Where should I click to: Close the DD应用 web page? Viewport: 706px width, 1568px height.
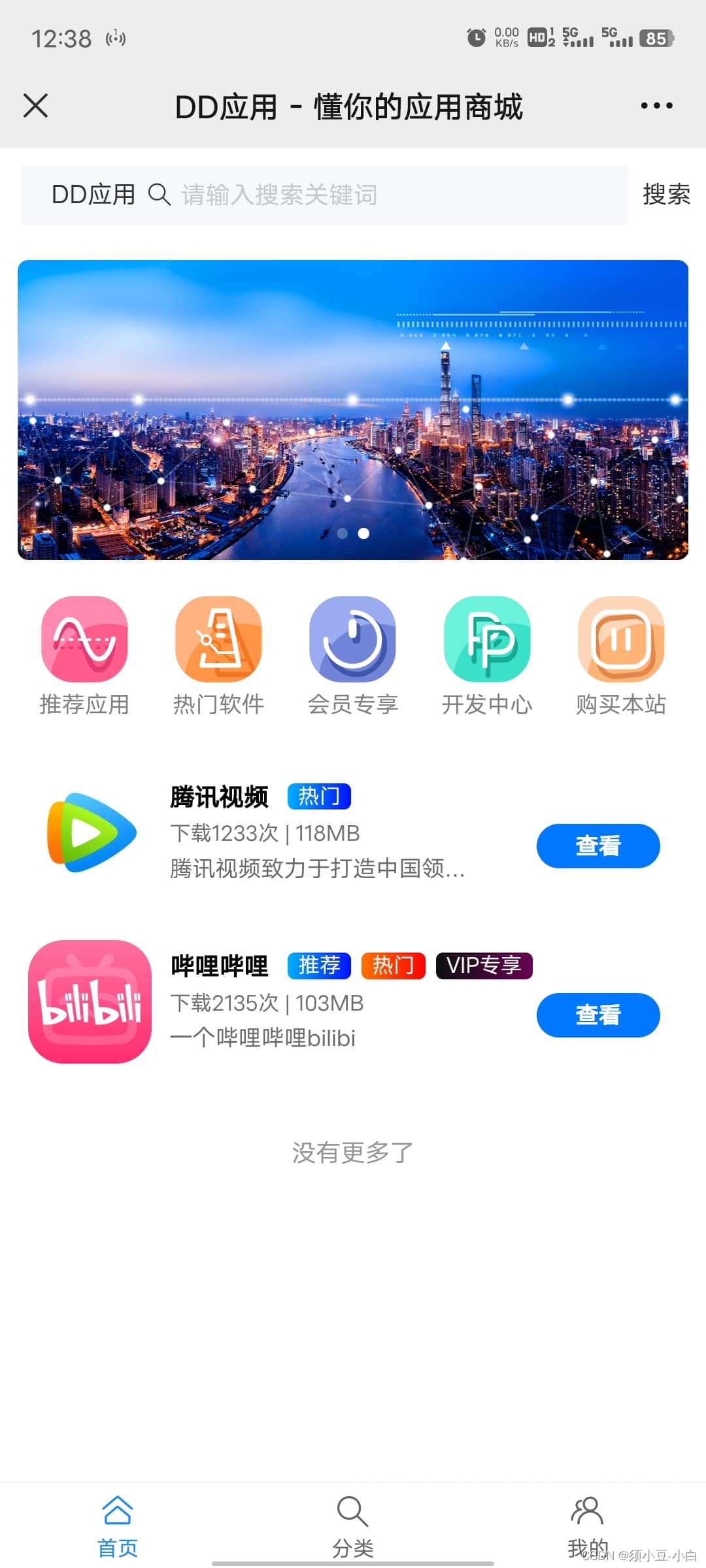[x=35, y=105]
